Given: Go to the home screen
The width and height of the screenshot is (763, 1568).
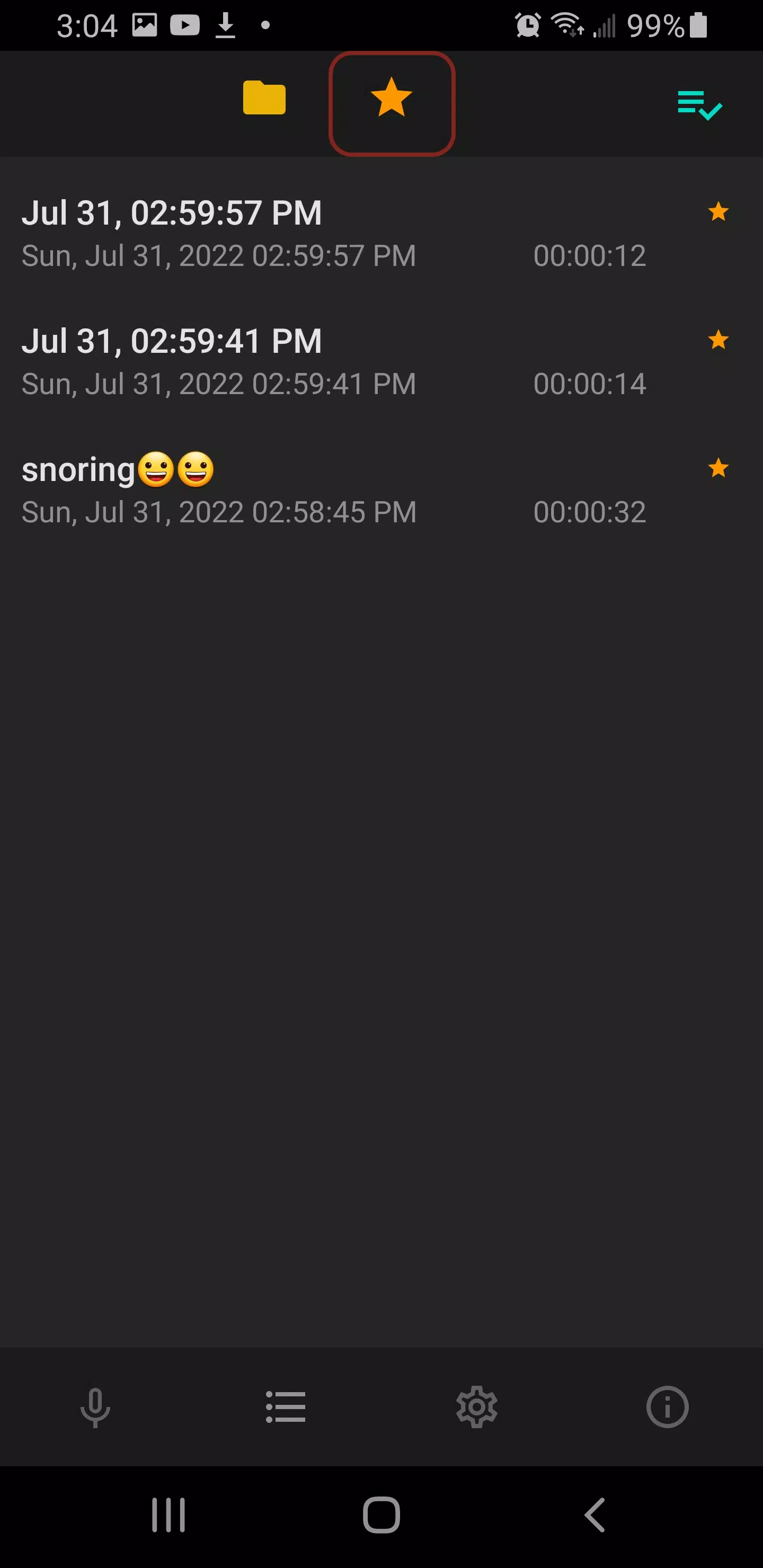Looking at the screenshot, I should click(381, 1515).
